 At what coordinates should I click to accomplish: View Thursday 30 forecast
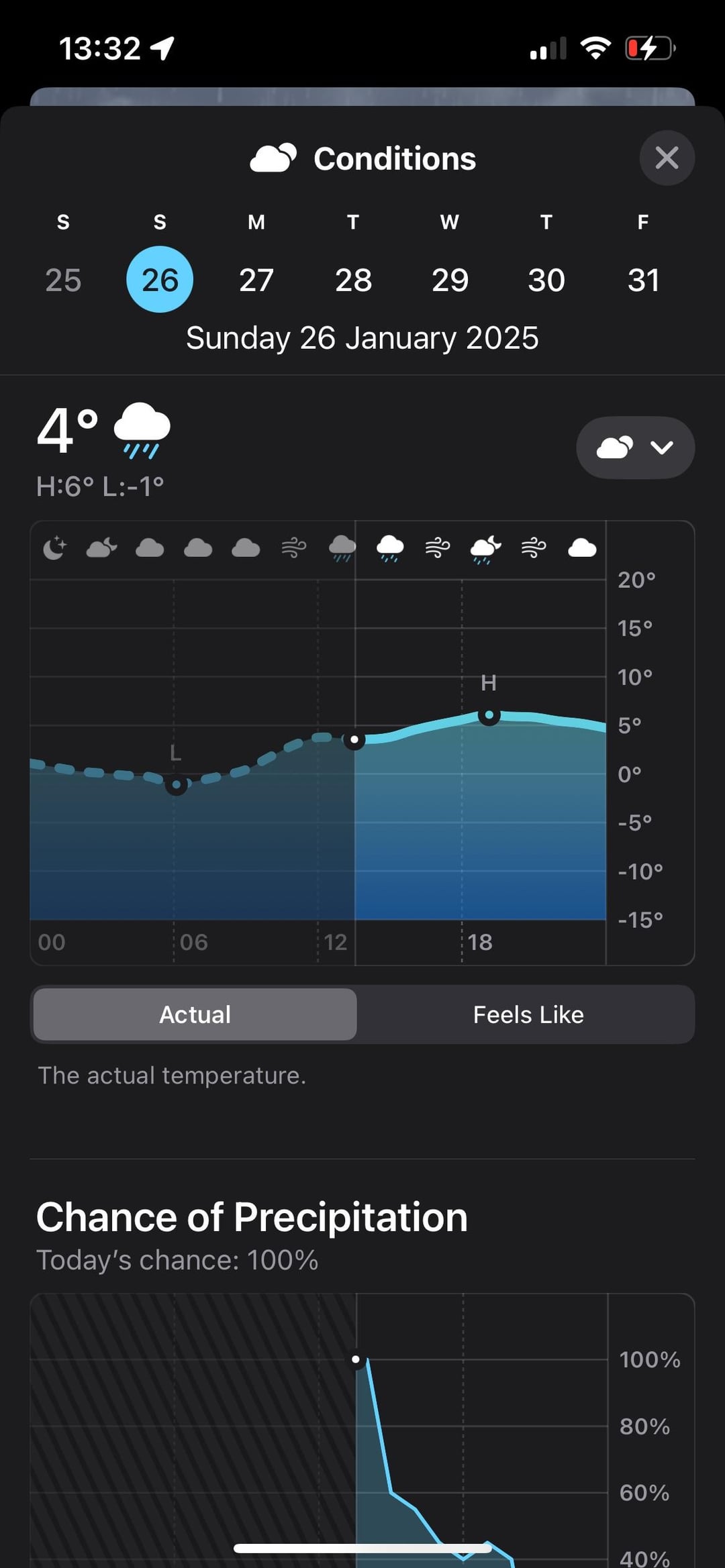[546, 279]
